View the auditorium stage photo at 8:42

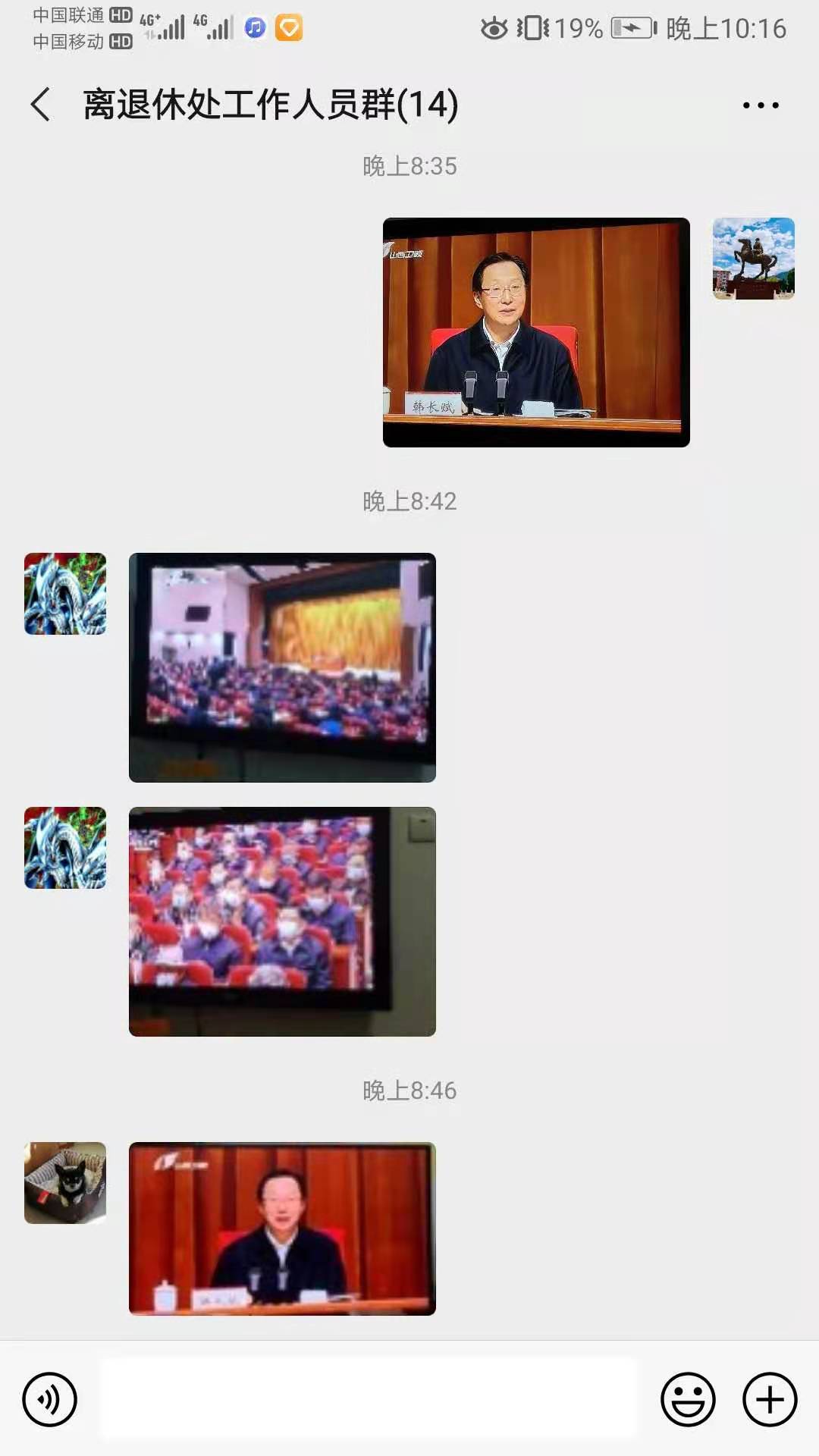(x=282, y=667)
